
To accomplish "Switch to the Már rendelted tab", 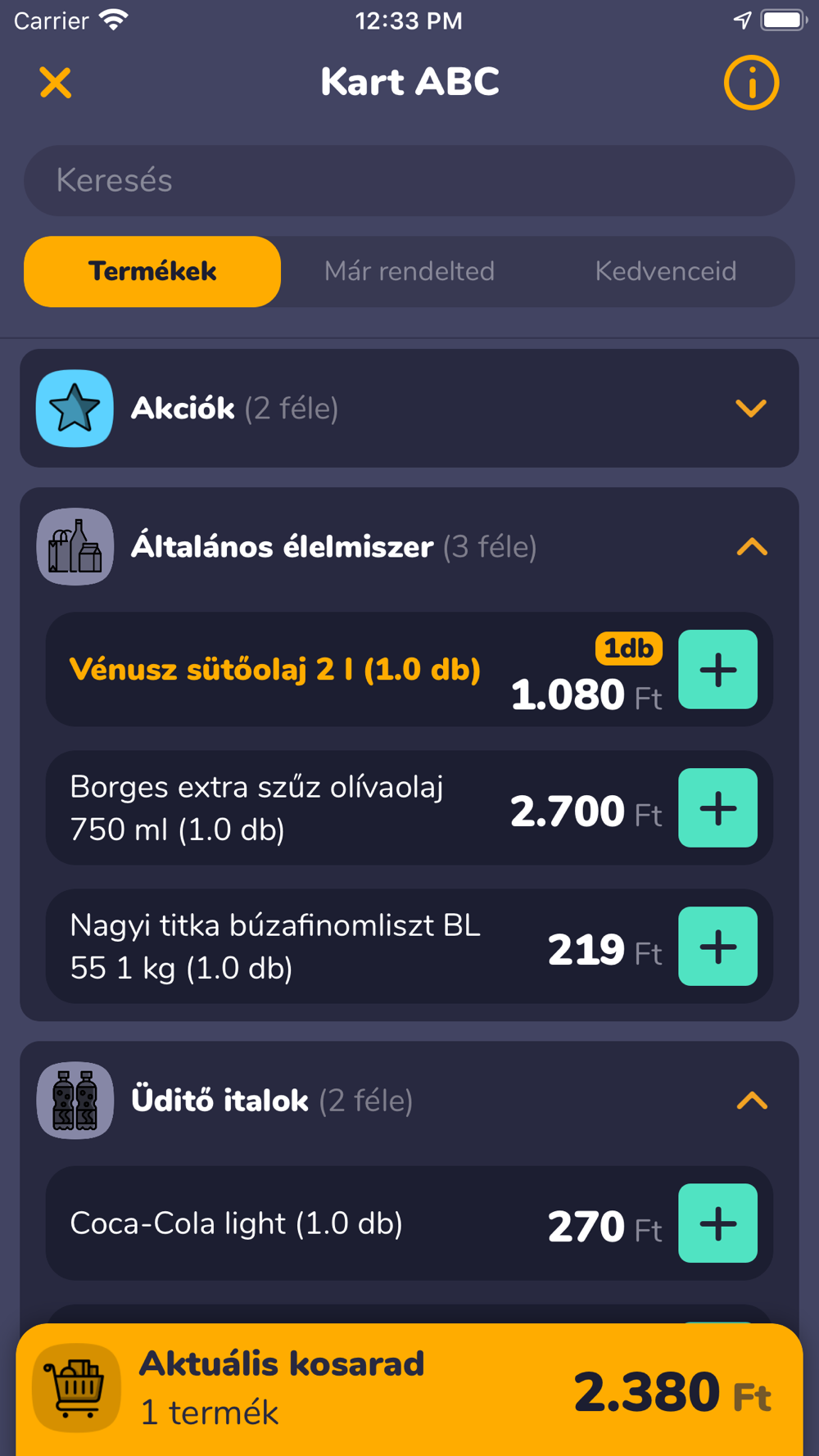I will click(x=409, y=272).
